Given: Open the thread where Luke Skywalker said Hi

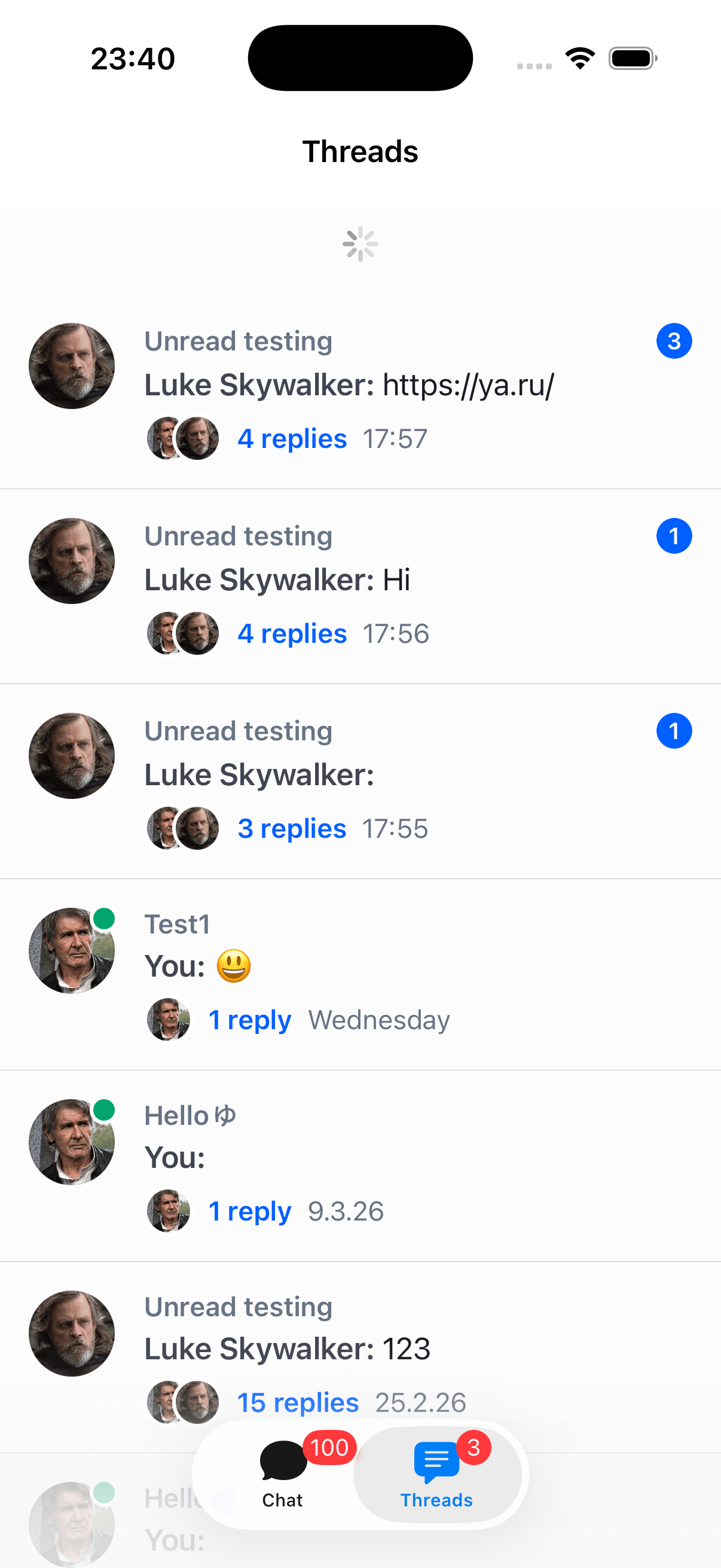Looking at the screenshot, I should tap(359, 581).
